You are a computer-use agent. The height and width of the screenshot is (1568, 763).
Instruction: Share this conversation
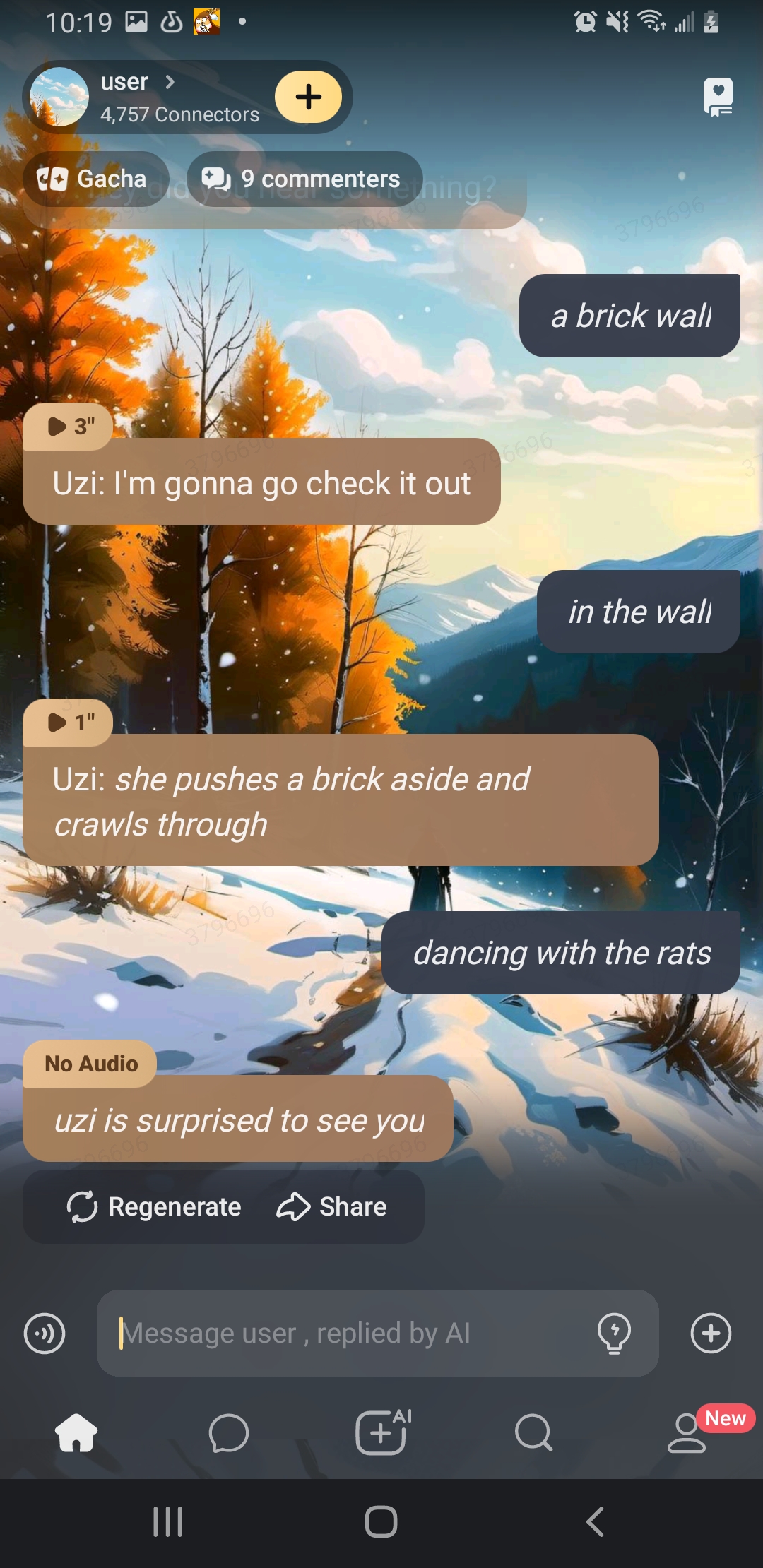332,1207
